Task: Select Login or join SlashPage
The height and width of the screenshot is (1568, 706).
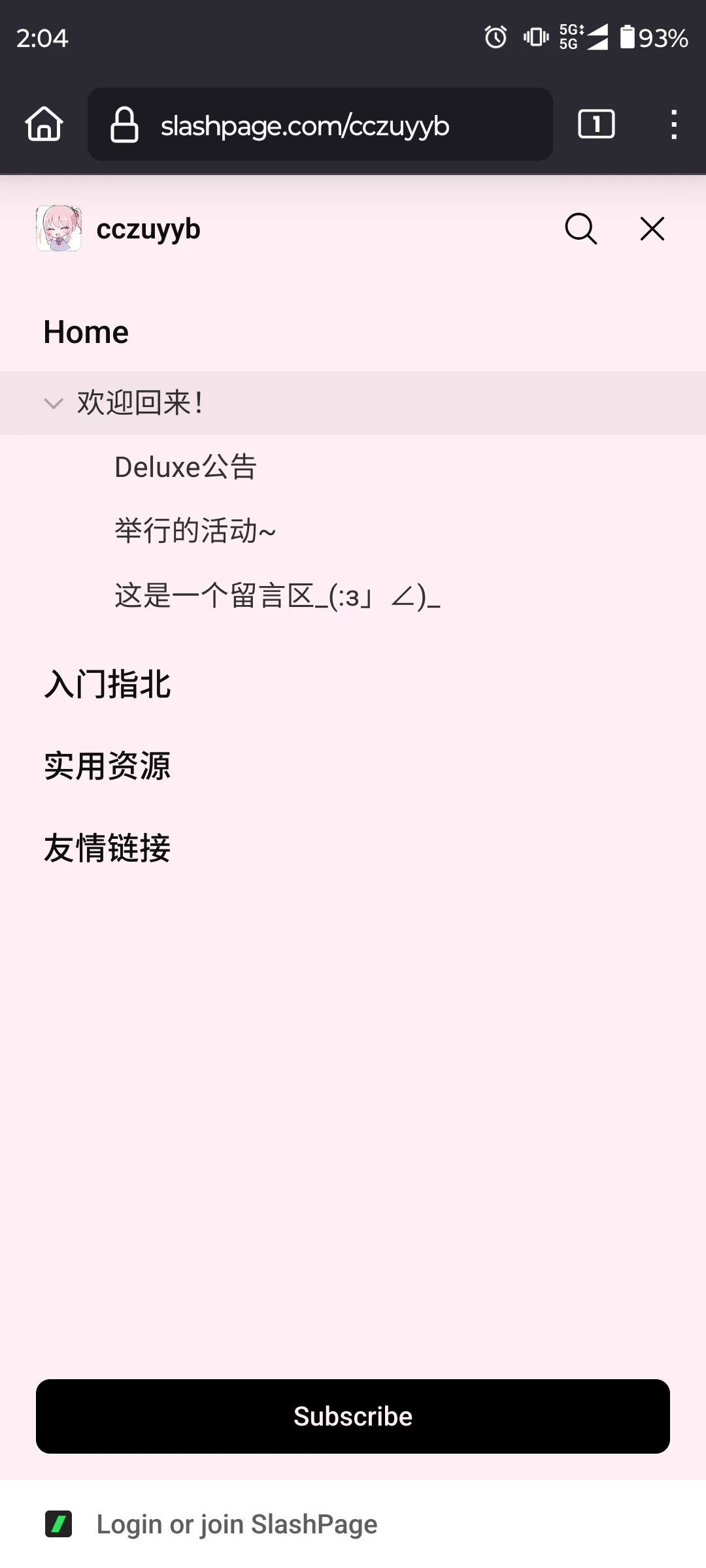Action: pyautogui.click(x=237, y=1524)
